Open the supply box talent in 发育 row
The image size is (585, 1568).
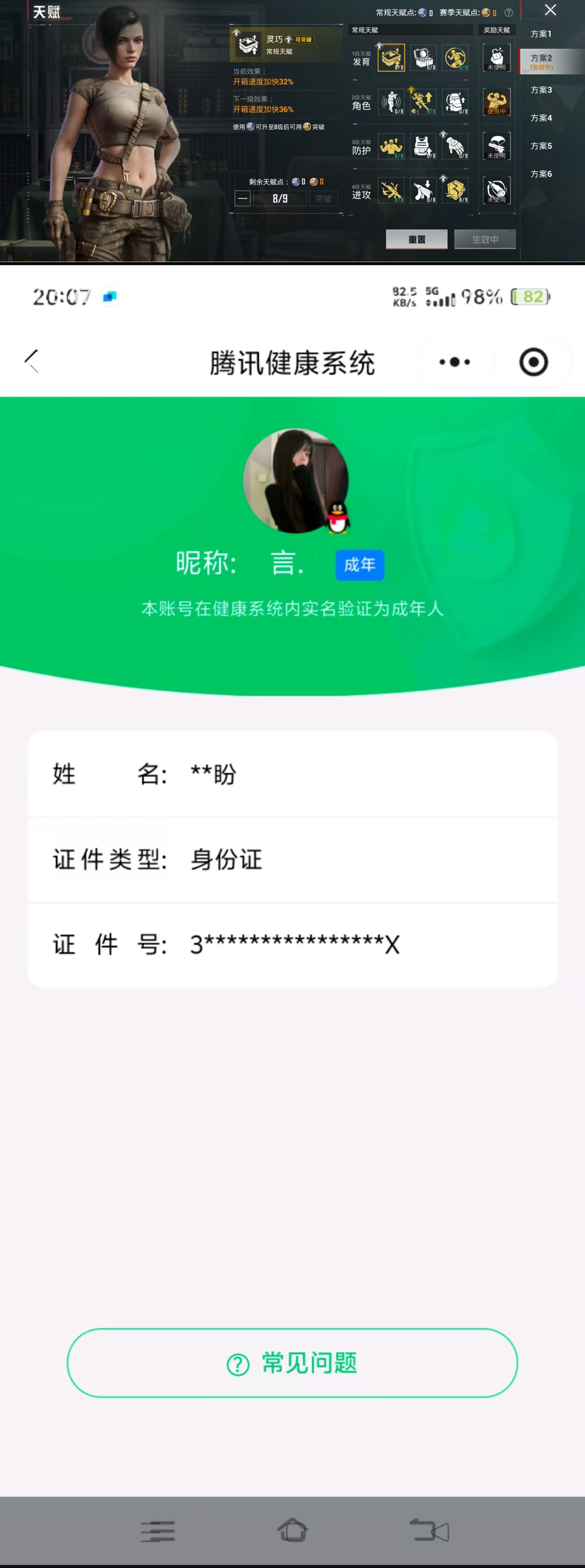tap(424, 58)
